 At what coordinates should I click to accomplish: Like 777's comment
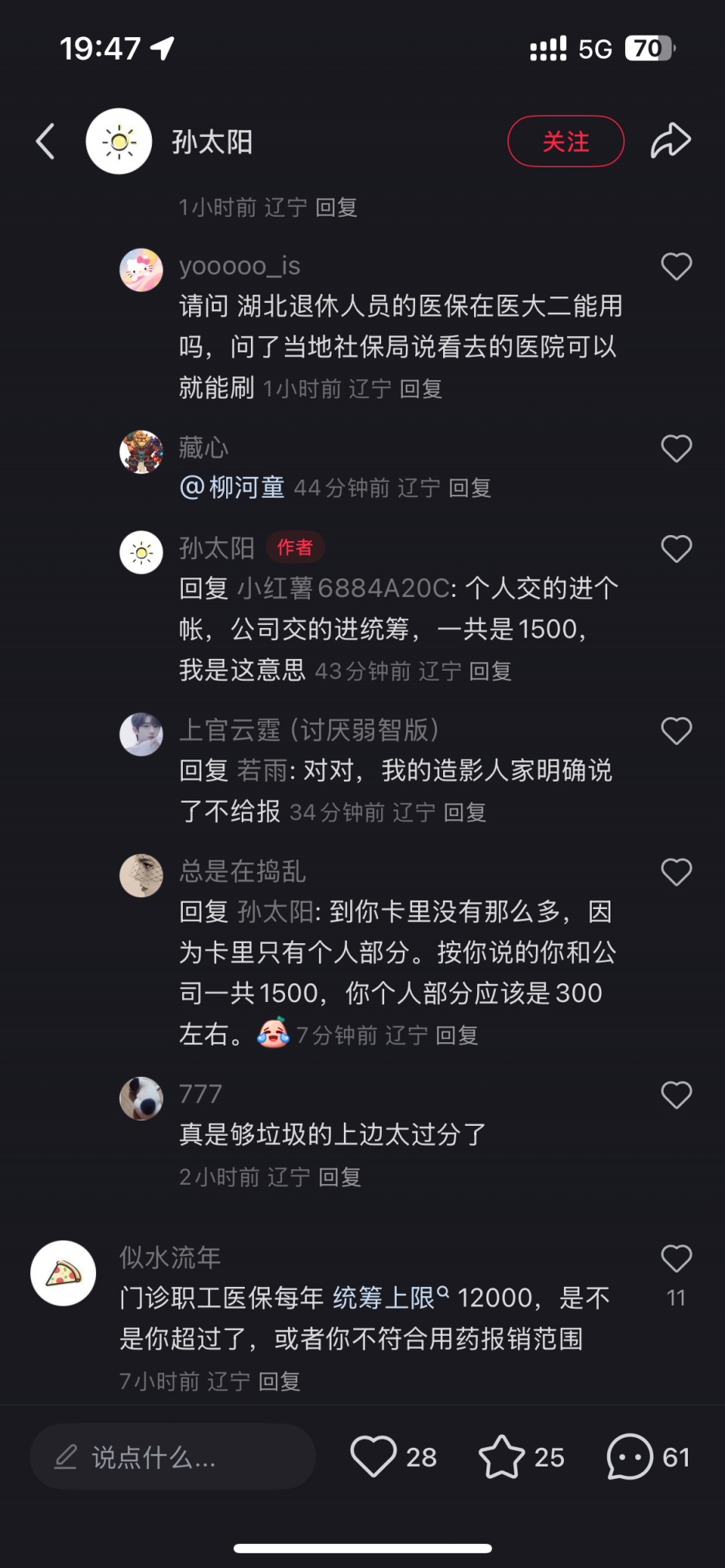676,1095
